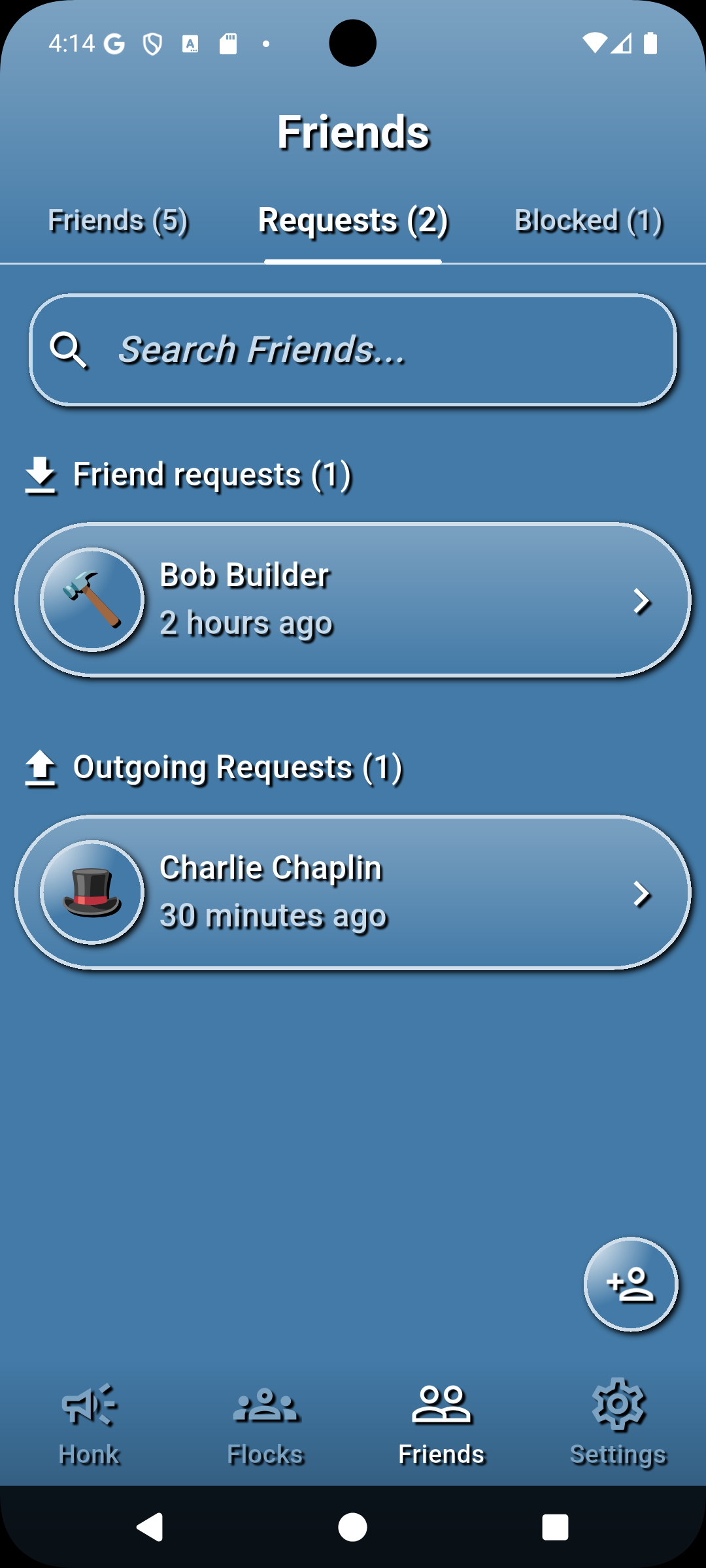Return to the home screen

[353, 1527]
